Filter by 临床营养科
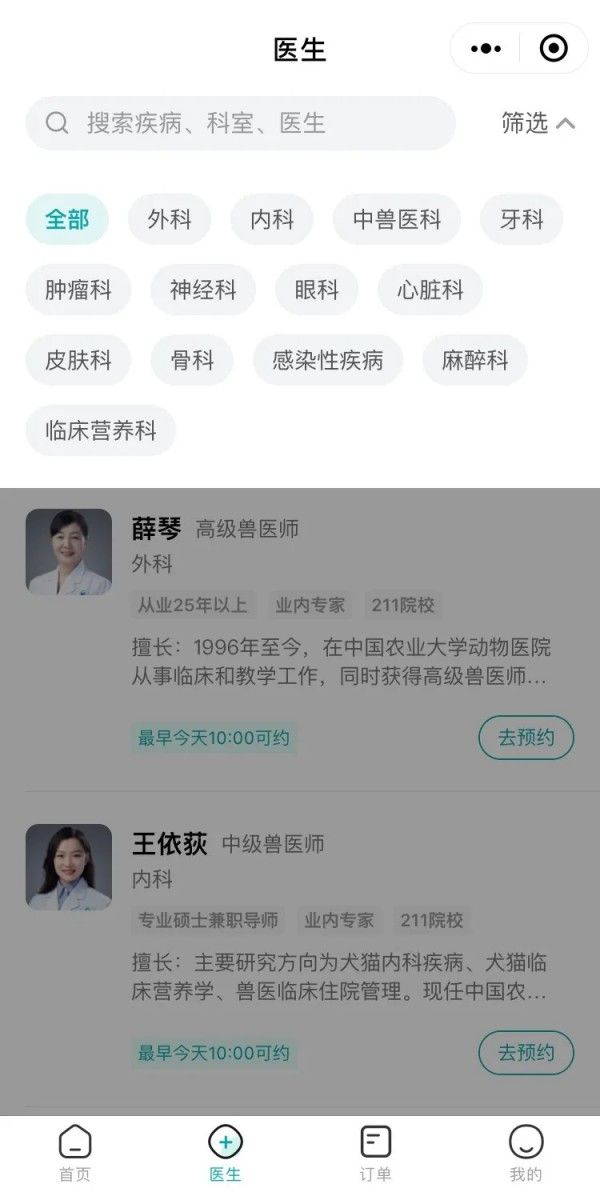600x1196 pixels. click(101, 431)
